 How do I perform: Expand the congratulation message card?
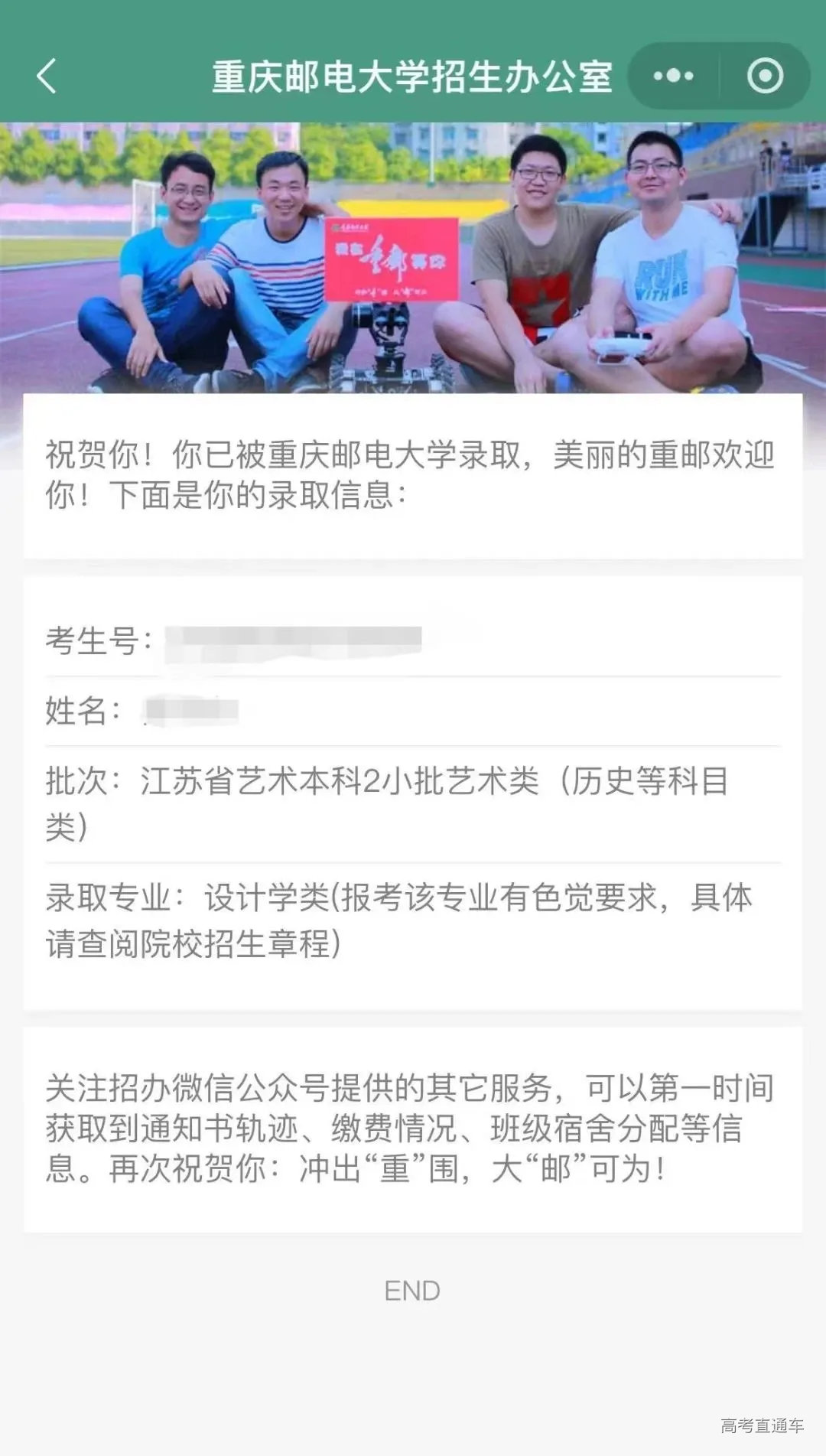[413, 474]
